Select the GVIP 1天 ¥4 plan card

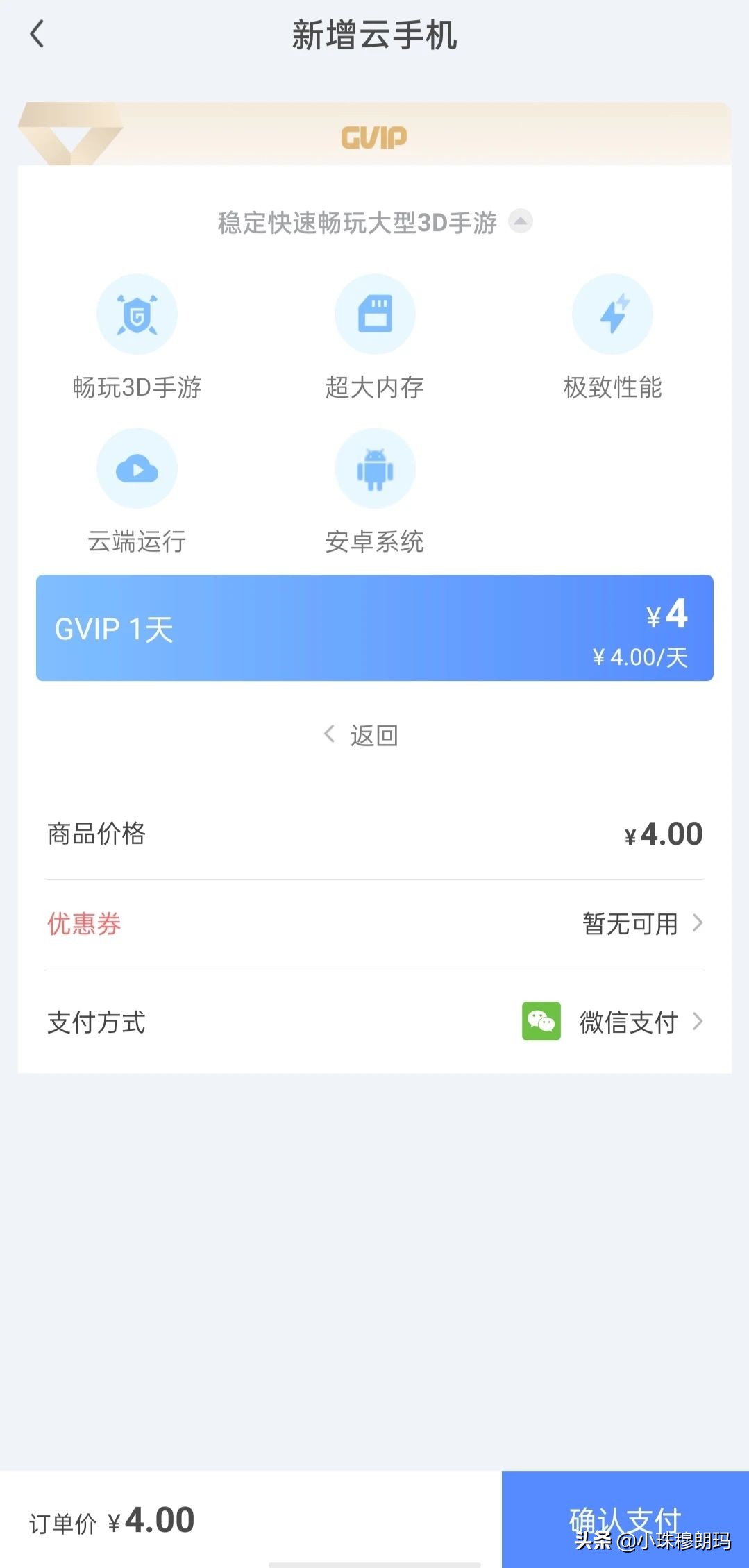[x=375, y=628]
